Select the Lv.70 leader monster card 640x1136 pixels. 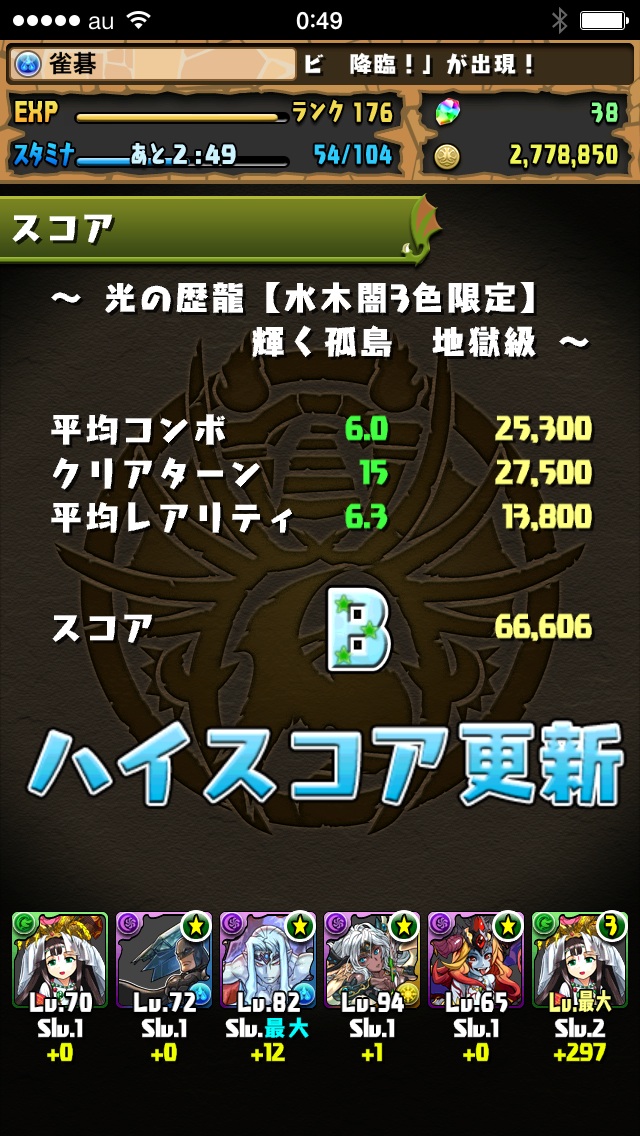coord(59,960)
